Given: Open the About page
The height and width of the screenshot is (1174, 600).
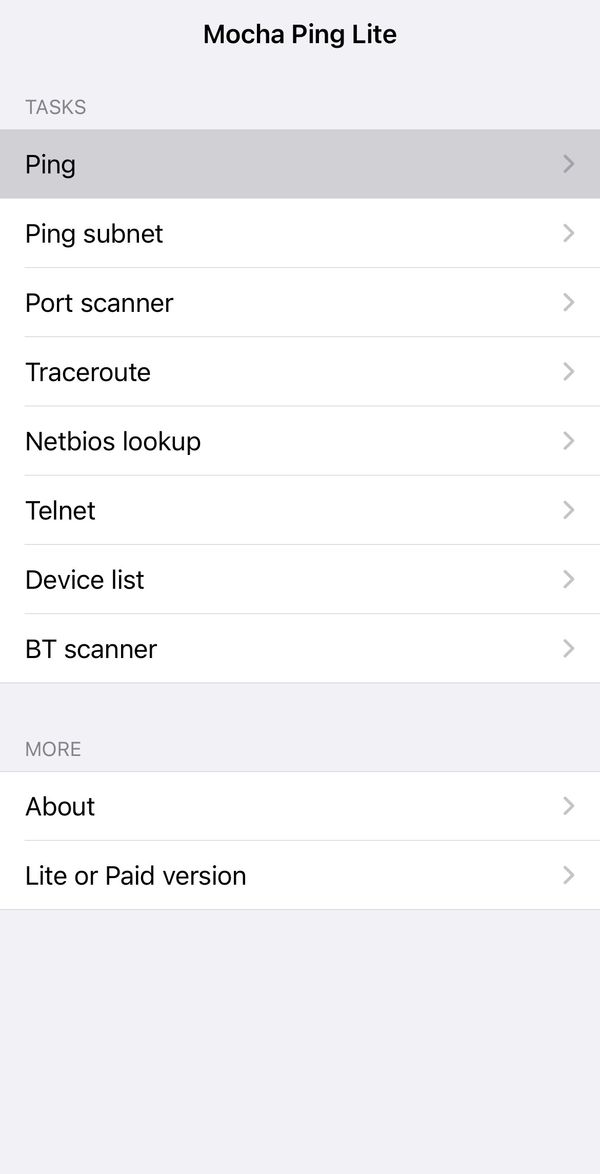Looking at the screenshot, I should coord(300,806).
